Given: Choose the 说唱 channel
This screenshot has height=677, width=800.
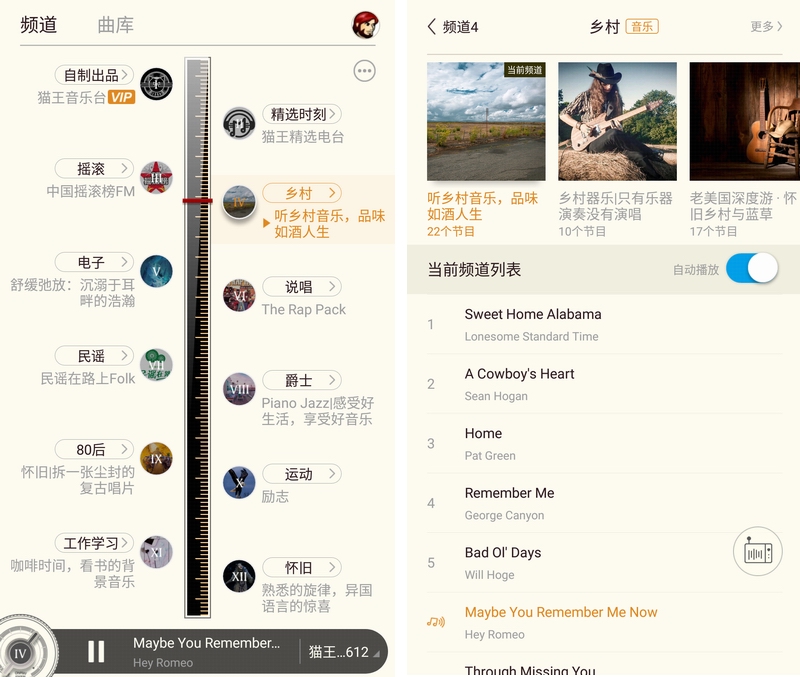Looking at the screenshot, I should pos(300,287).
